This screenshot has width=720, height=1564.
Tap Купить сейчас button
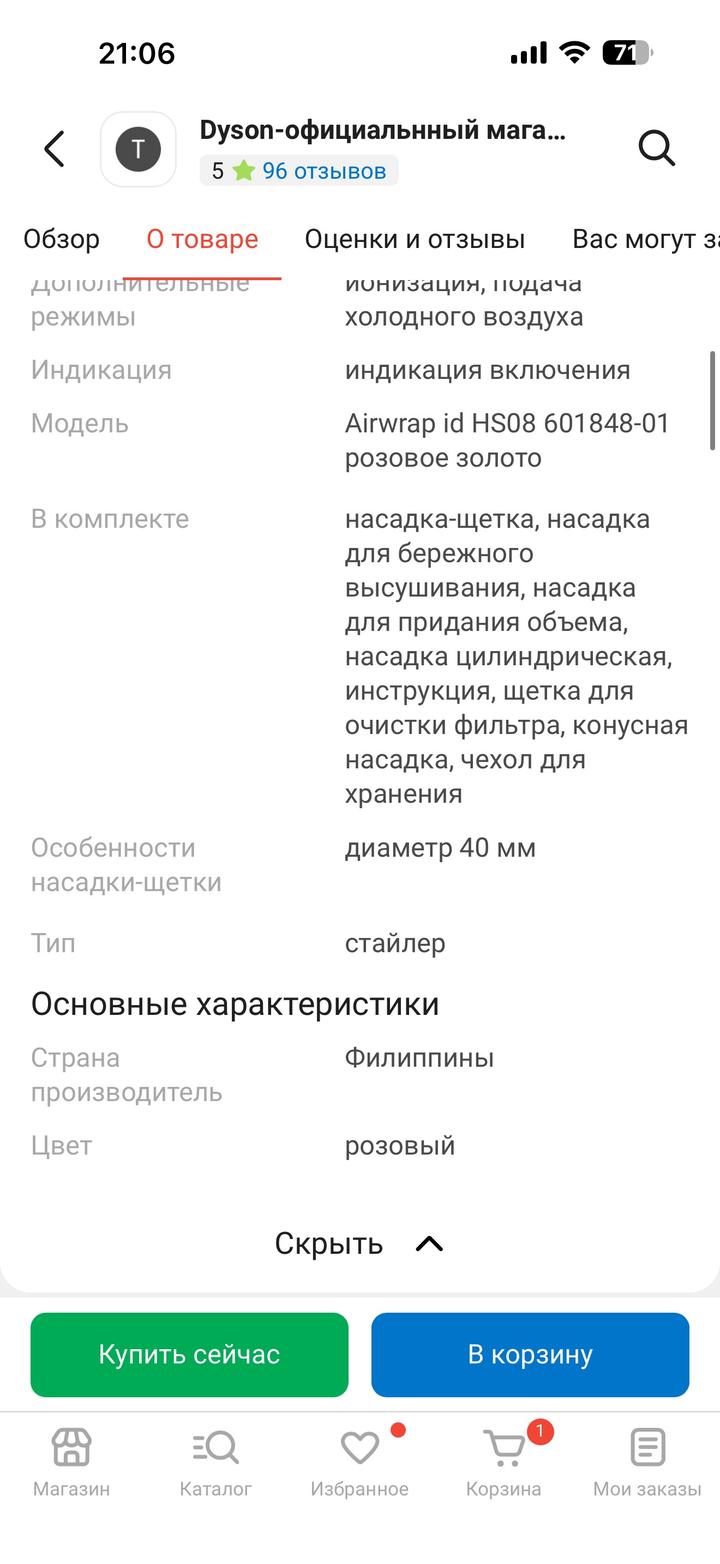tap(189, 1355)
